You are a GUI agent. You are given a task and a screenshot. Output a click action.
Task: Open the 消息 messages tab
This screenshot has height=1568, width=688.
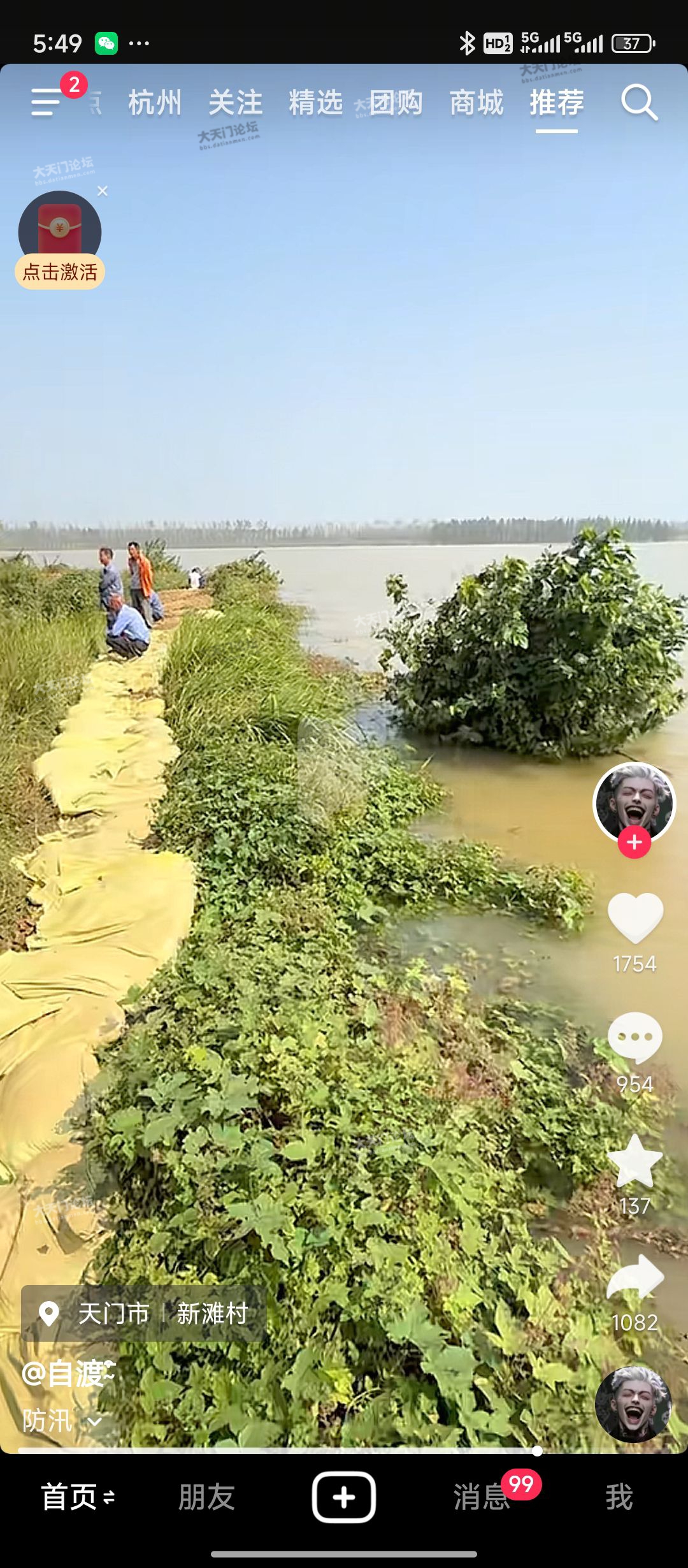click(x=481, y=1497)
